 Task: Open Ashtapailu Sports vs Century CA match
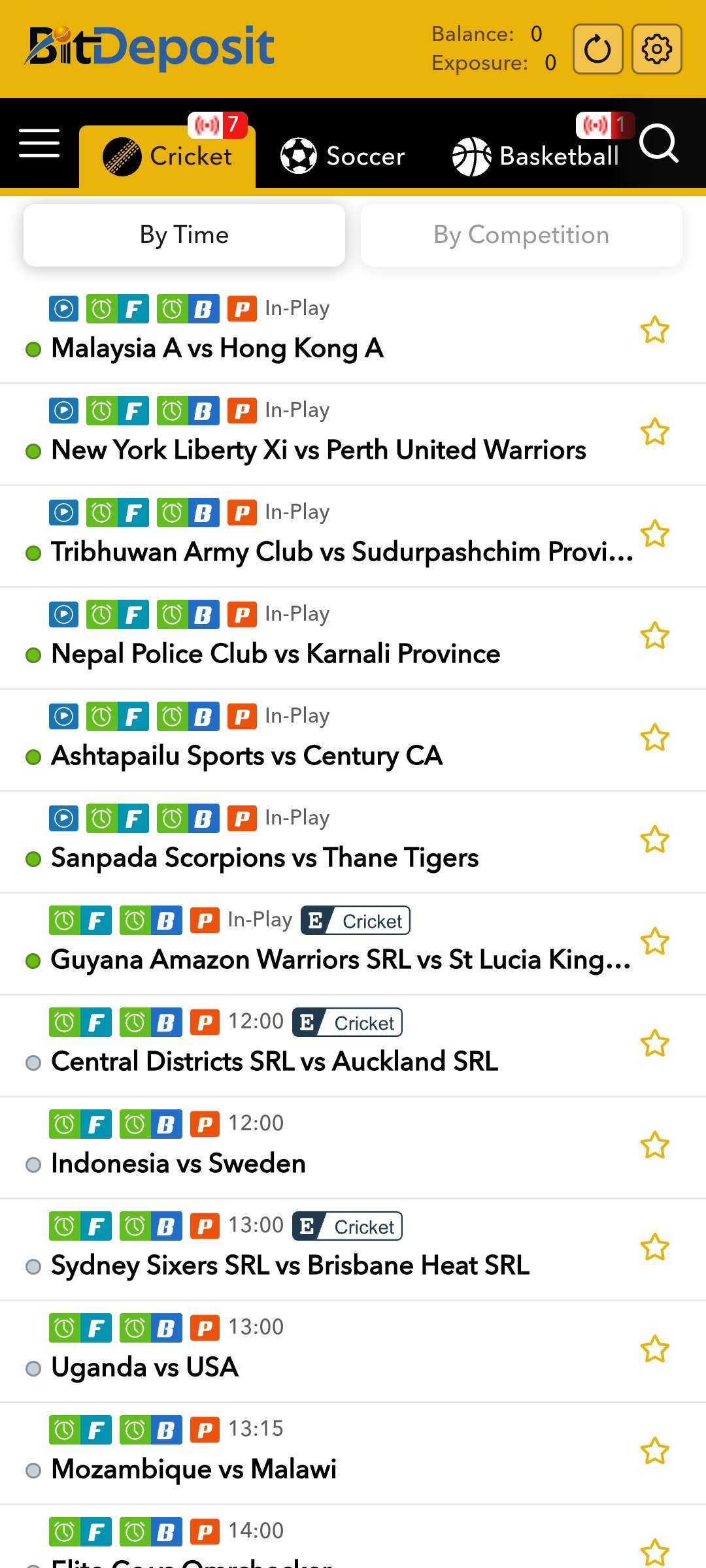tap(246, 756)
